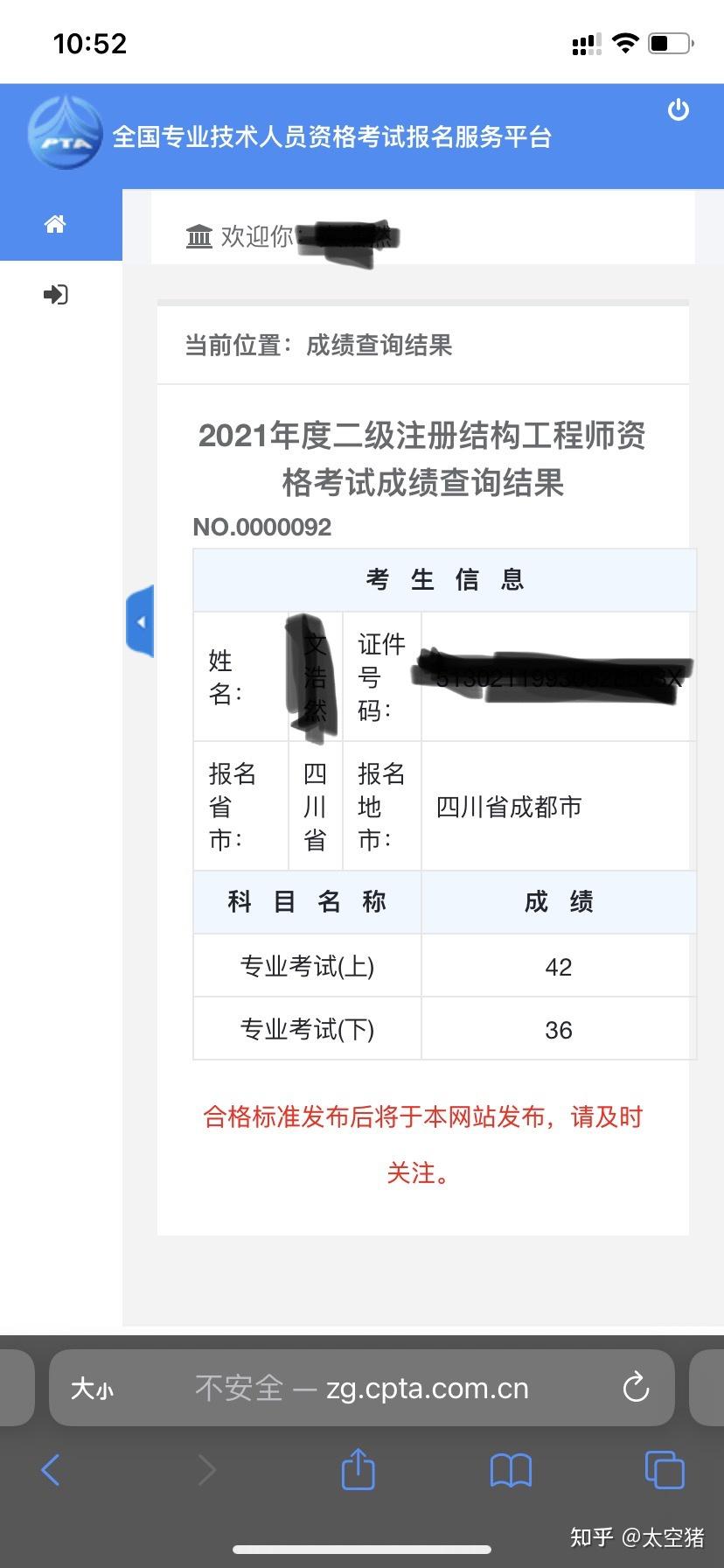This screenshot has width=724, height=1568.
Task: Tap the power/logout icon at top right
Action: [x=679, y=110]
